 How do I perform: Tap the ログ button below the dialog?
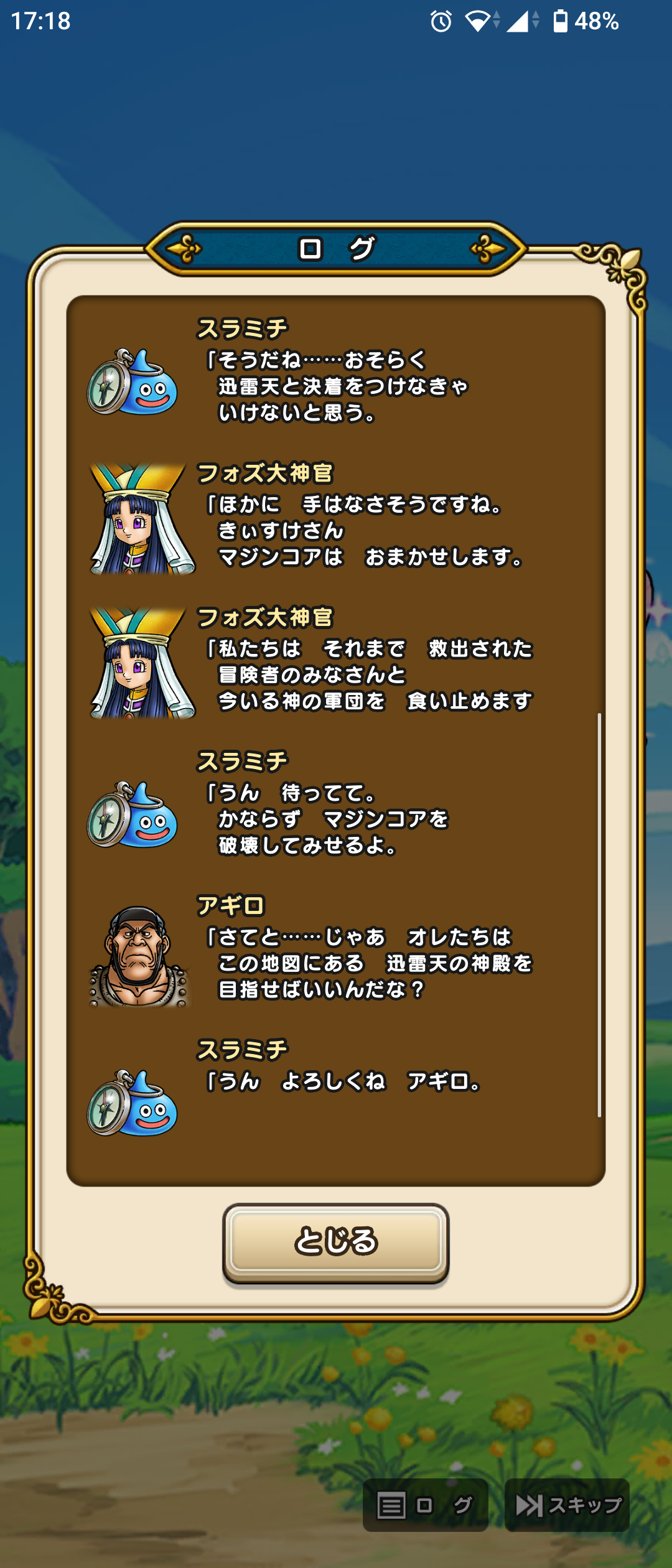(425, 1505)
